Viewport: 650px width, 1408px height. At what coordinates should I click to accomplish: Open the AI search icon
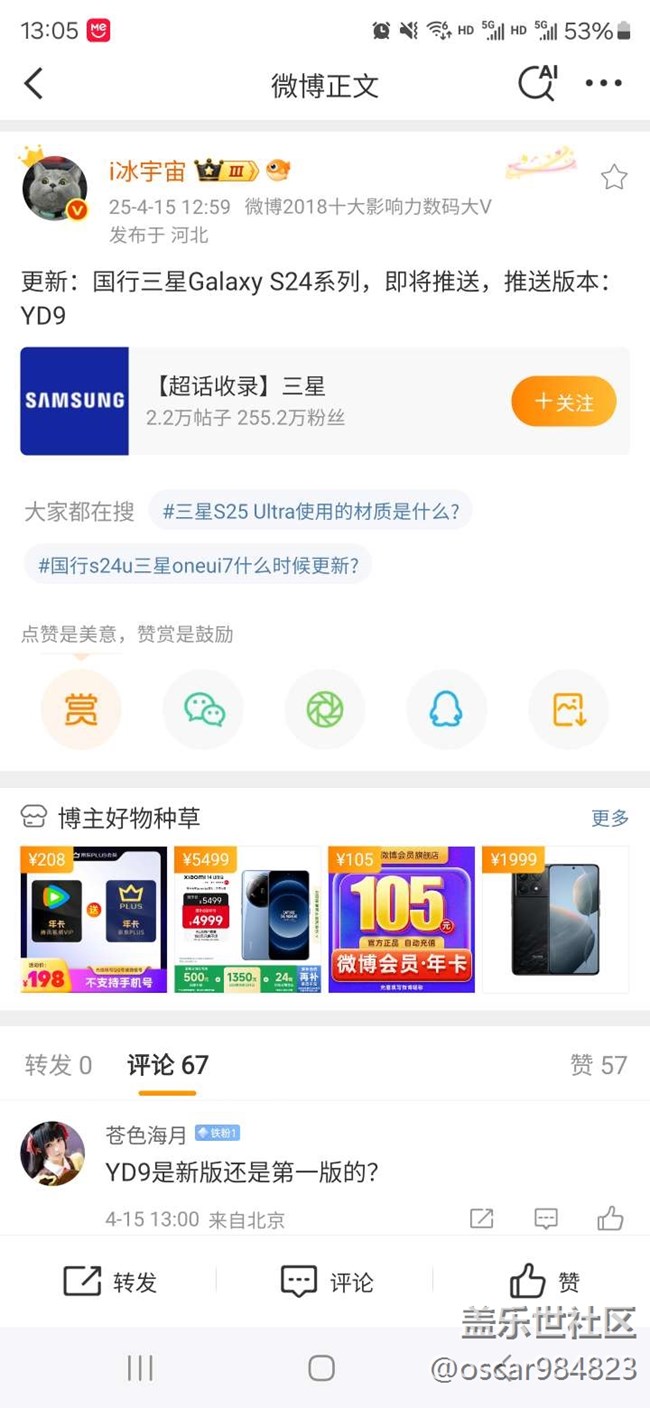coord(538,84)
